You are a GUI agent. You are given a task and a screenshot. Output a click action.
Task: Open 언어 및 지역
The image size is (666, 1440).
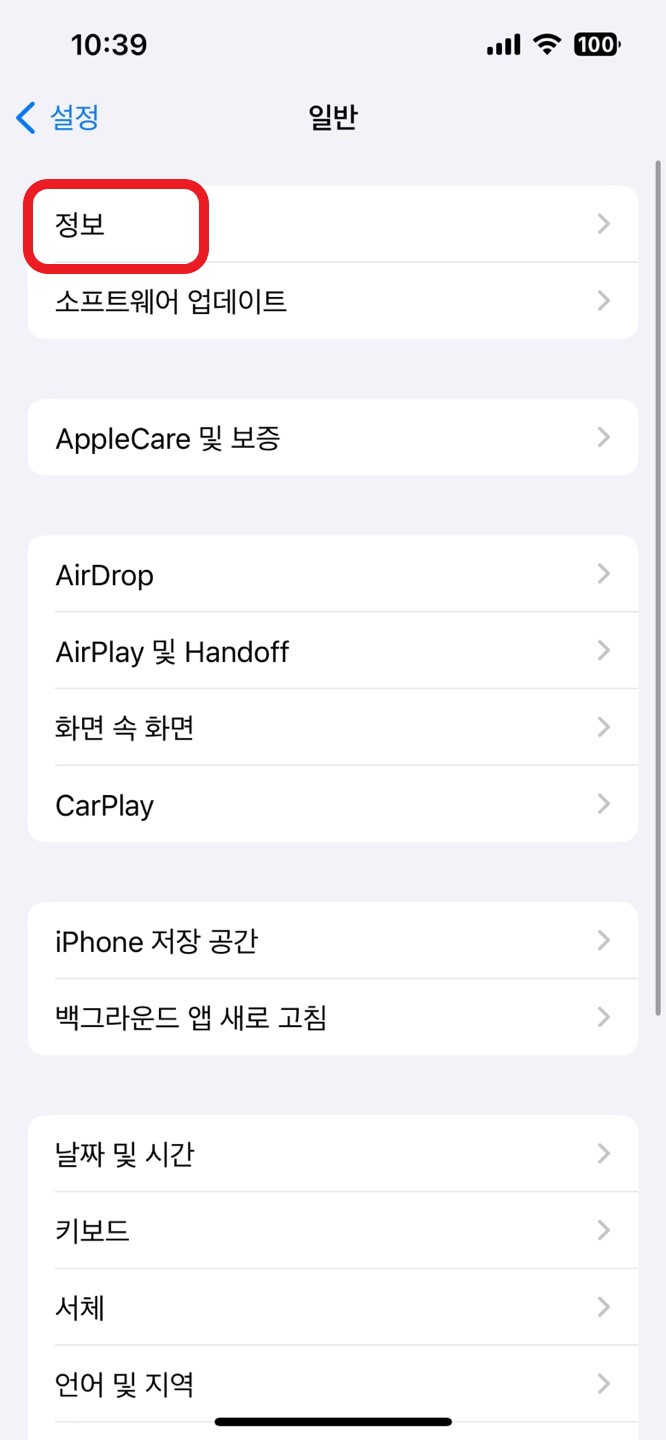332,1384
